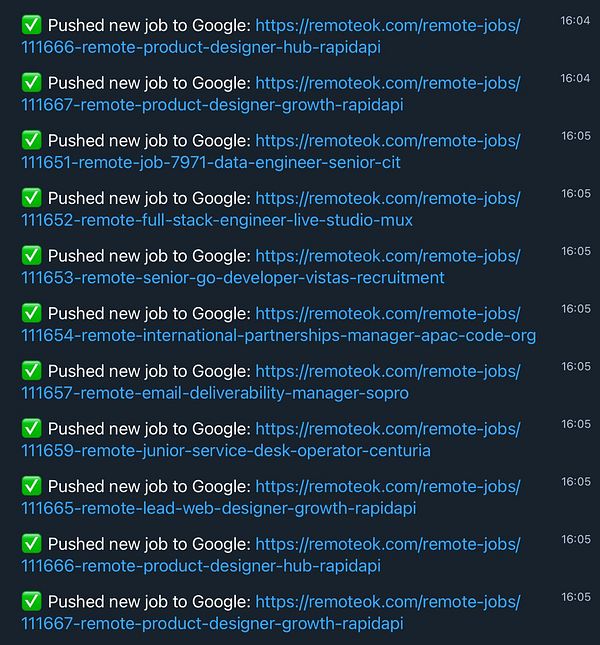
Task: Visit the email-deliverability-manager-sopro job link
Action: point(214,393)
